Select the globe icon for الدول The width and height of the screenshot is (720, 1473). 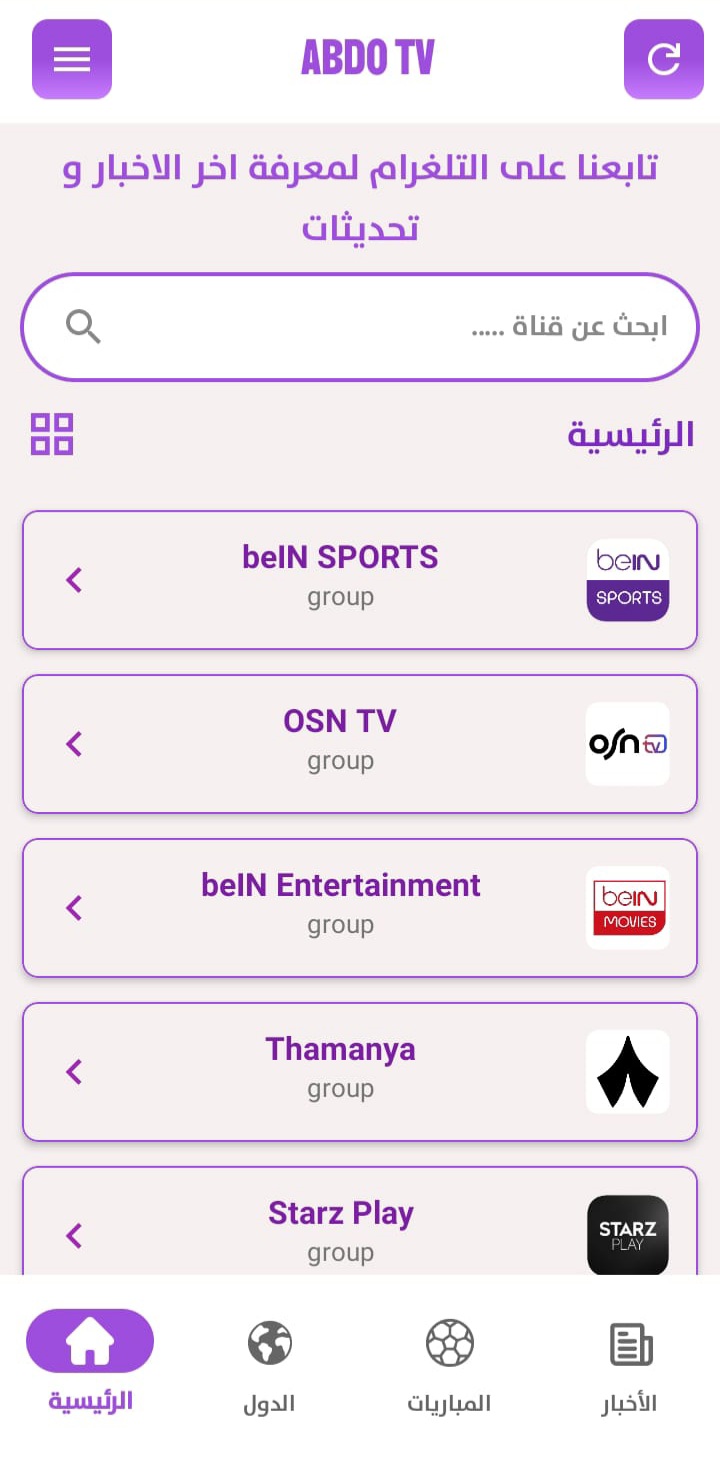point(267,1345)
